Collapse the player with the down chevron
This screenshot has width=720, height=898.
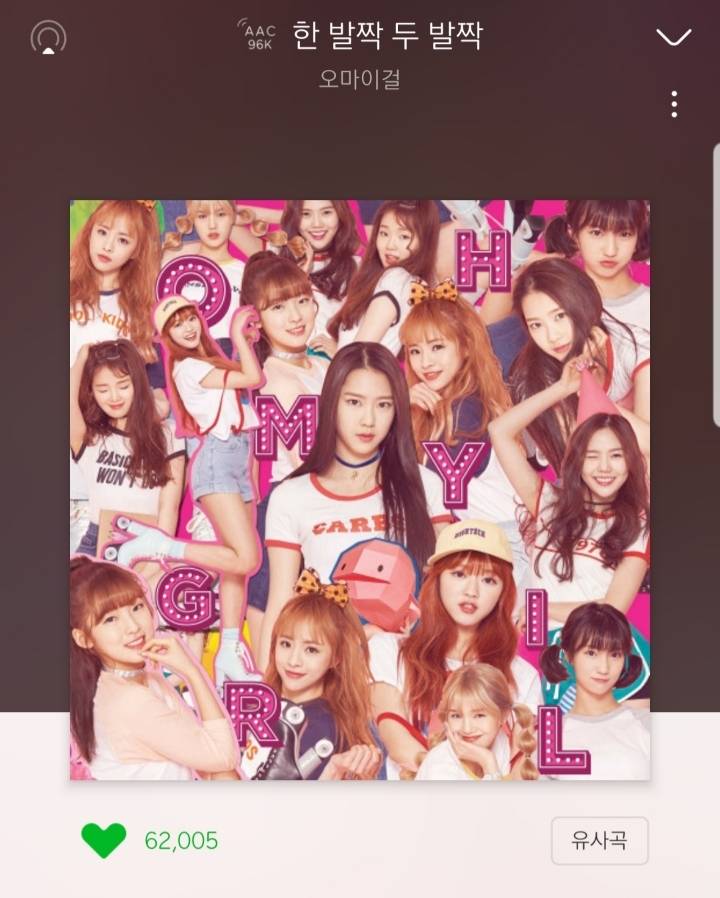click(673, 37)
